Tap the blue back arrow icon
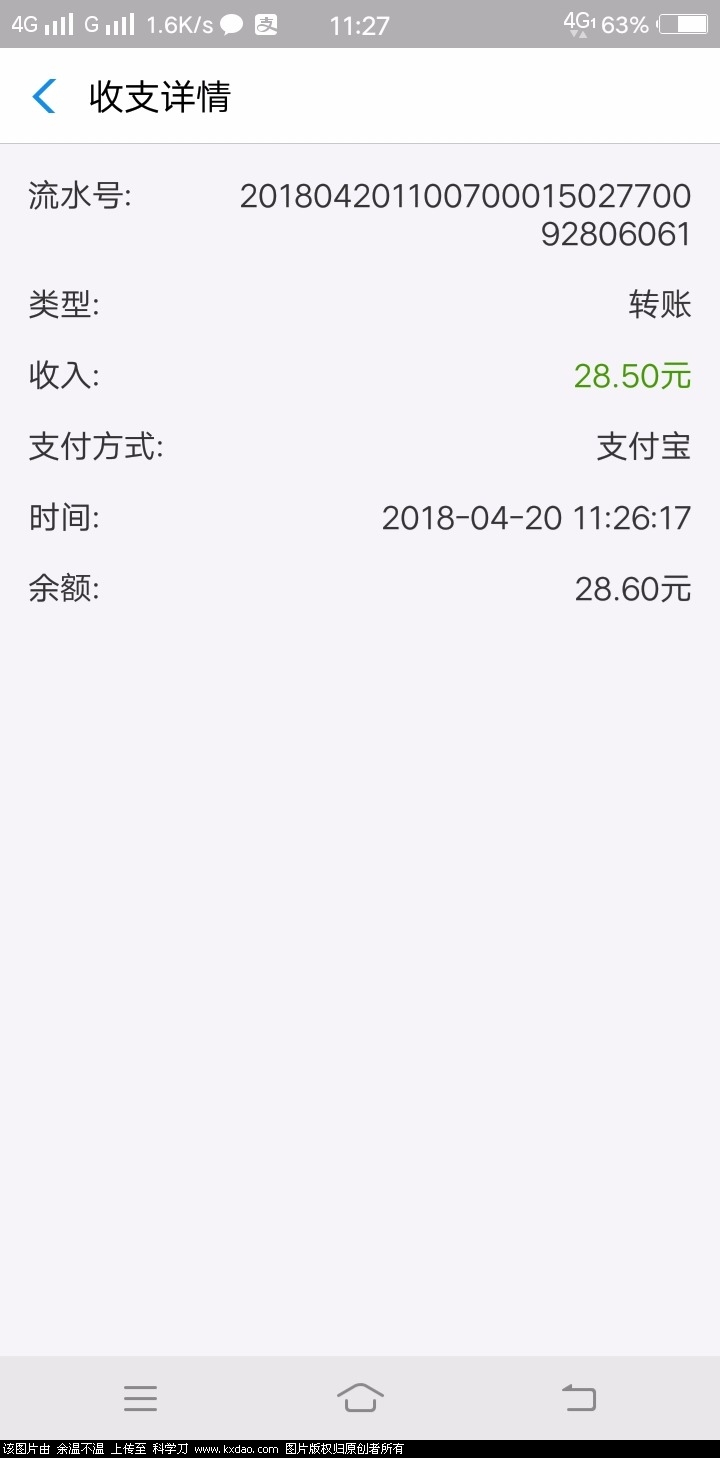The image size is (720, 1458). [x=41, y=96]
